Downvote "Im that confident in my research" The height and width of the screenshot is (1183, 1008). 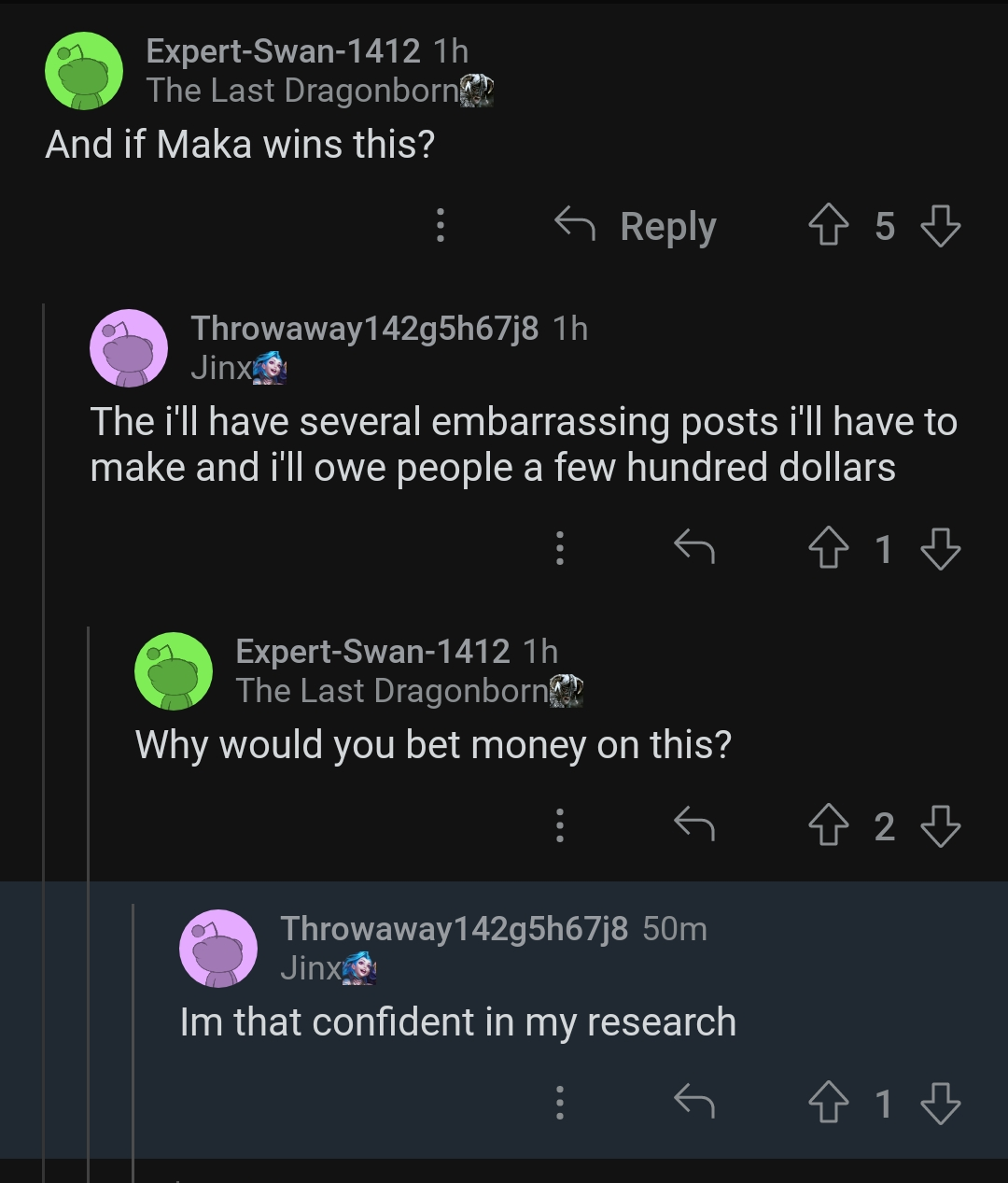[x=940, y=1104]
